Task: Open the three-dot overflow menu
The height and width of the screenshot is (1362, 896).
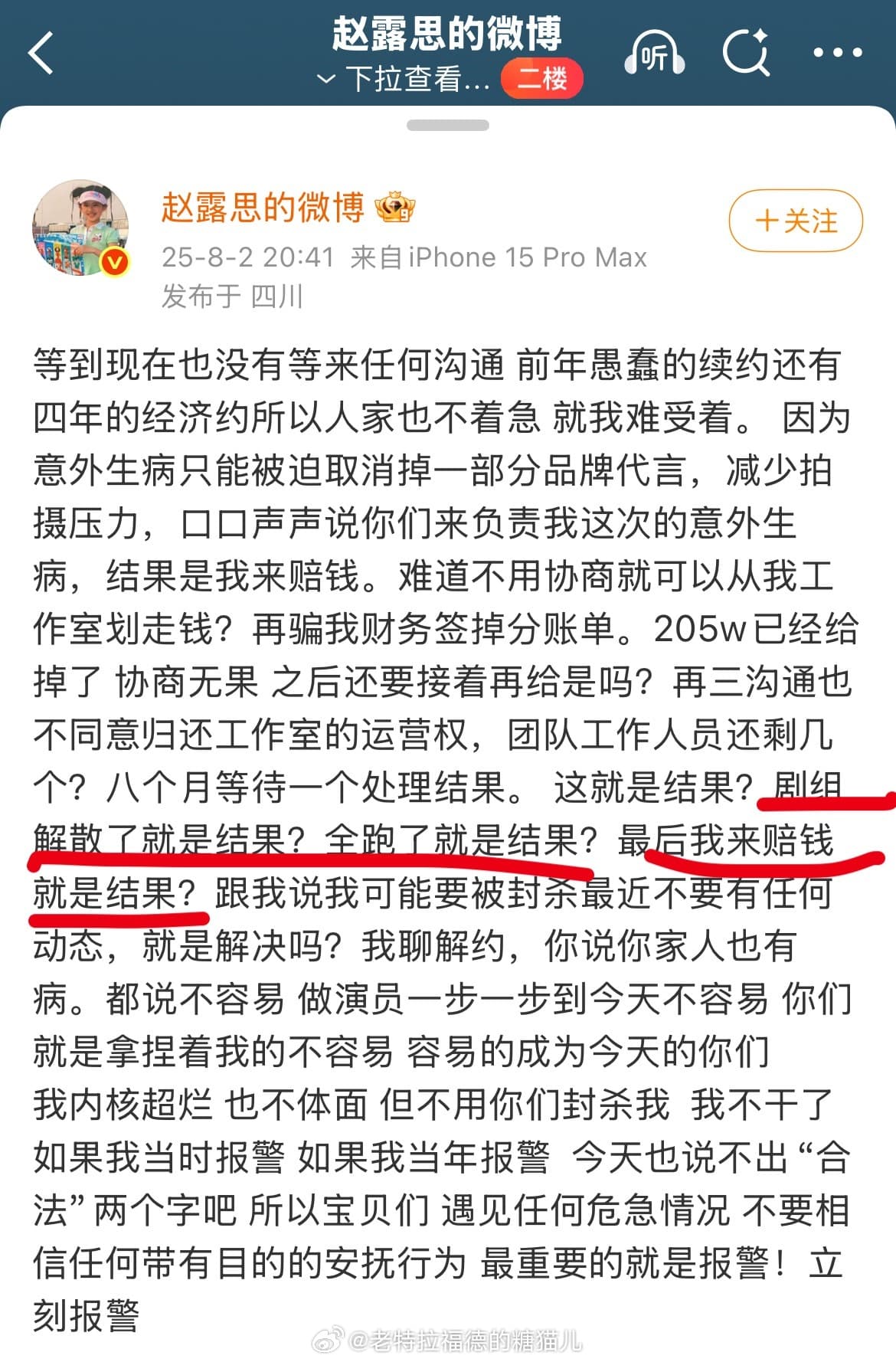Action: (837, 53)
